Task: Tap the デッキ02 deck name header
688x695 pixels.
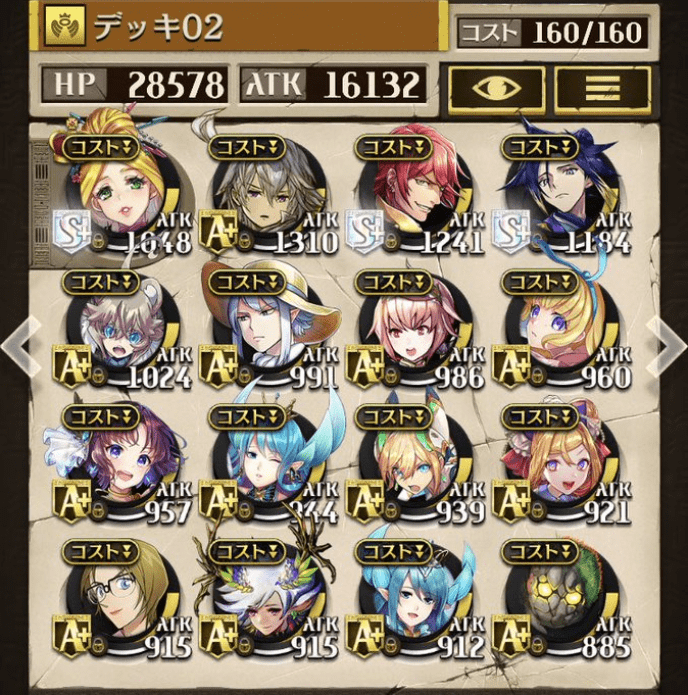Action: [x=240, y=28]
